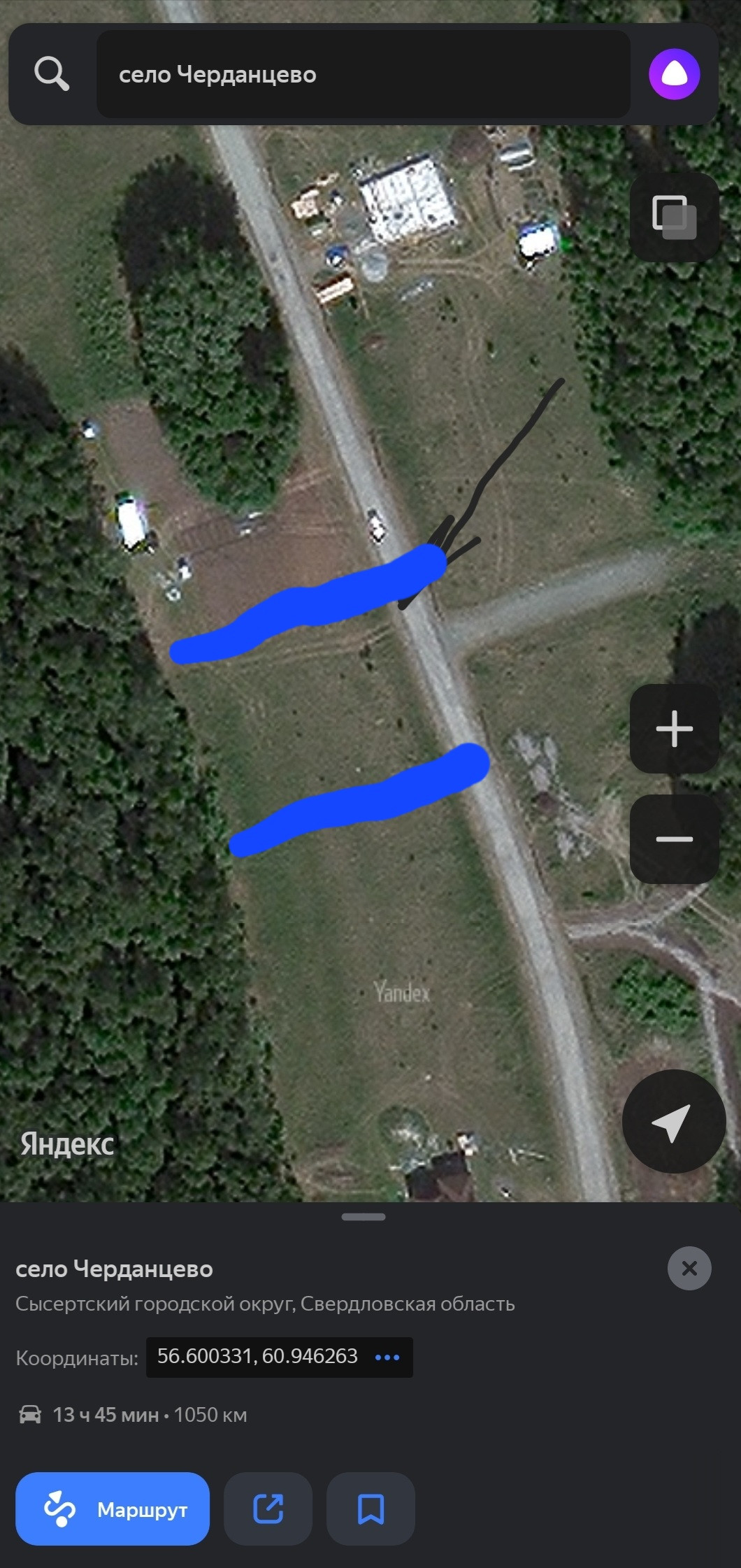Viewport: 741px width, 1568px height.
Task: Tap the search field showing село Черданцево
Action: coord(363,74)
